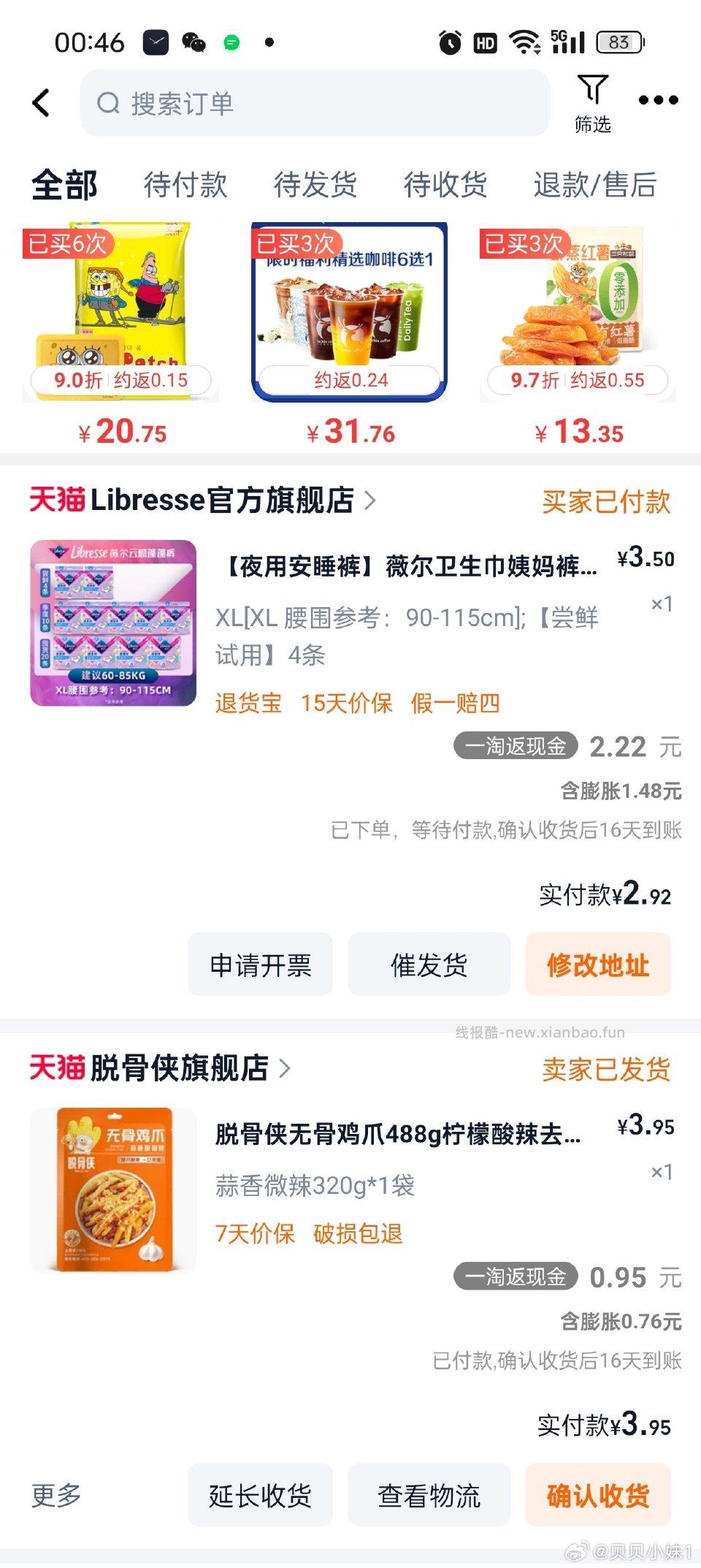
Task: Tap the 一淘返现金 cashback badge for Libresse order
Action: 516,747
